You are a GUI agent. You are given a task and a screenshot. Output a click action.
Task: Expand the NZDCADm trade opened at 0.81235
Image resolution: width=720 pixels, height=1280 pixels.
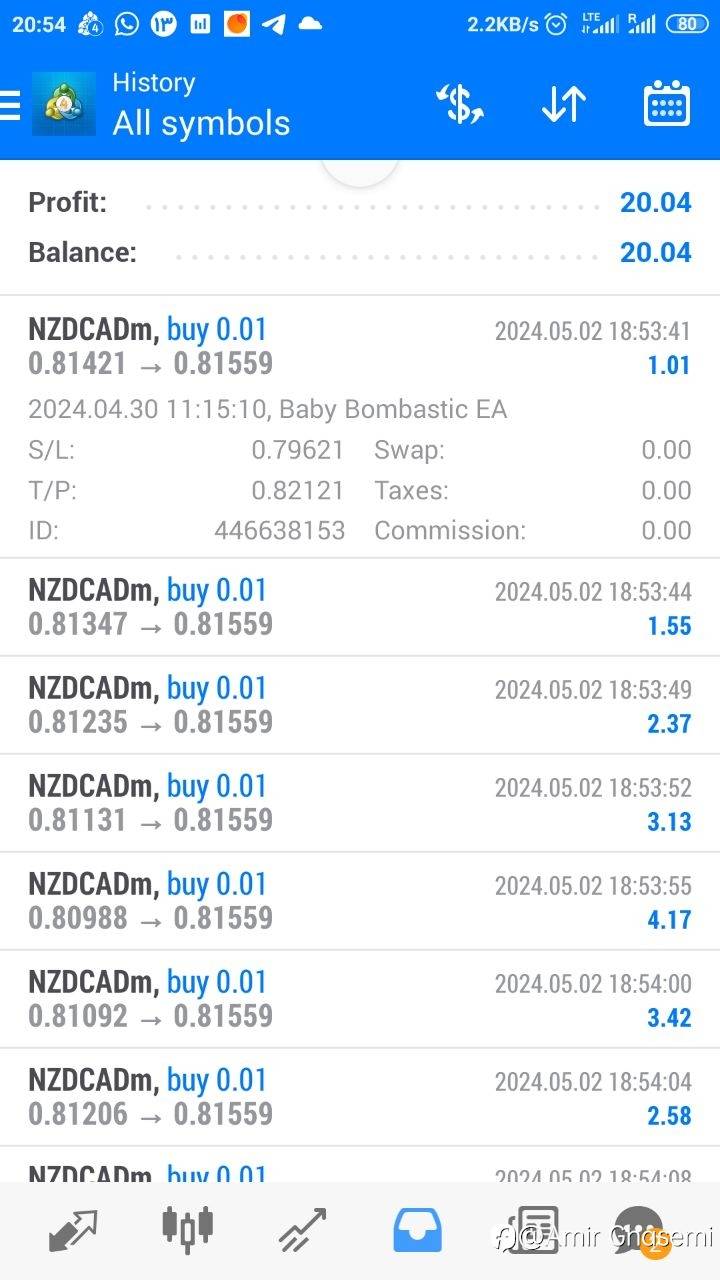tap(360, 705)
